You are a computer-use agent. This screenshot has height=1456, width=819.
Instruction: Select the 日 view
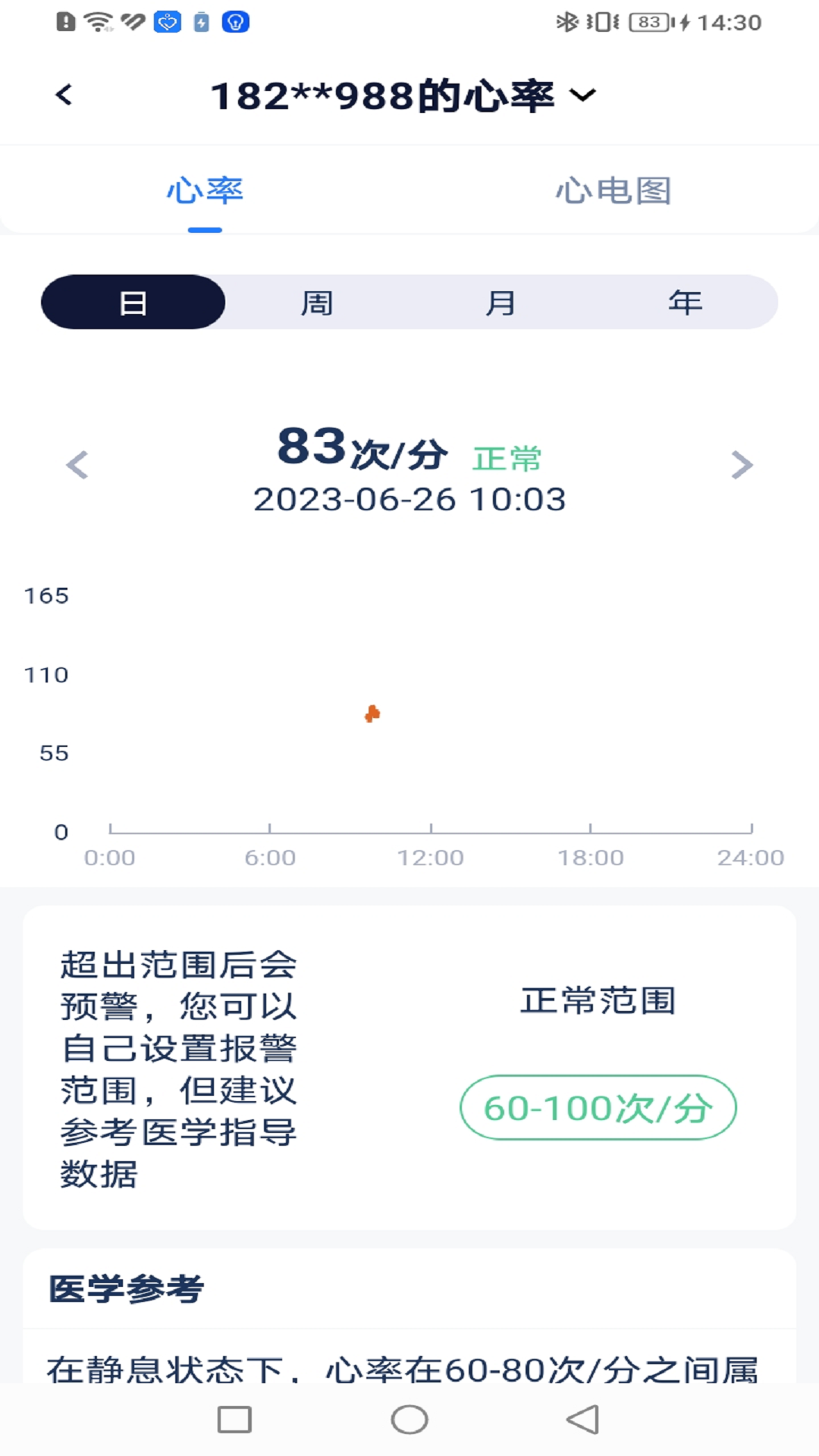click(x=133, y=303)
